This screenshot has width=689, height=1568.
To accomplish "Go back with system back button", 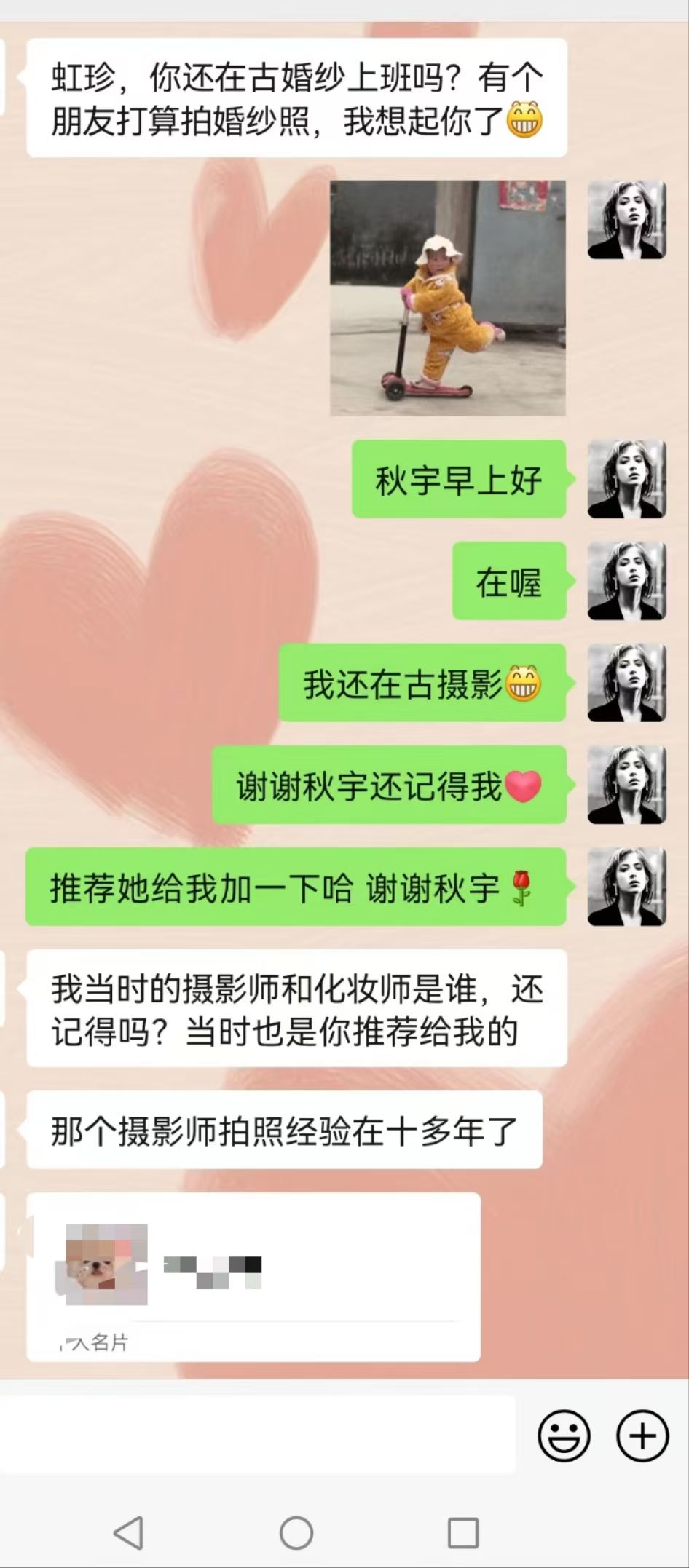I will (129, 1532).
